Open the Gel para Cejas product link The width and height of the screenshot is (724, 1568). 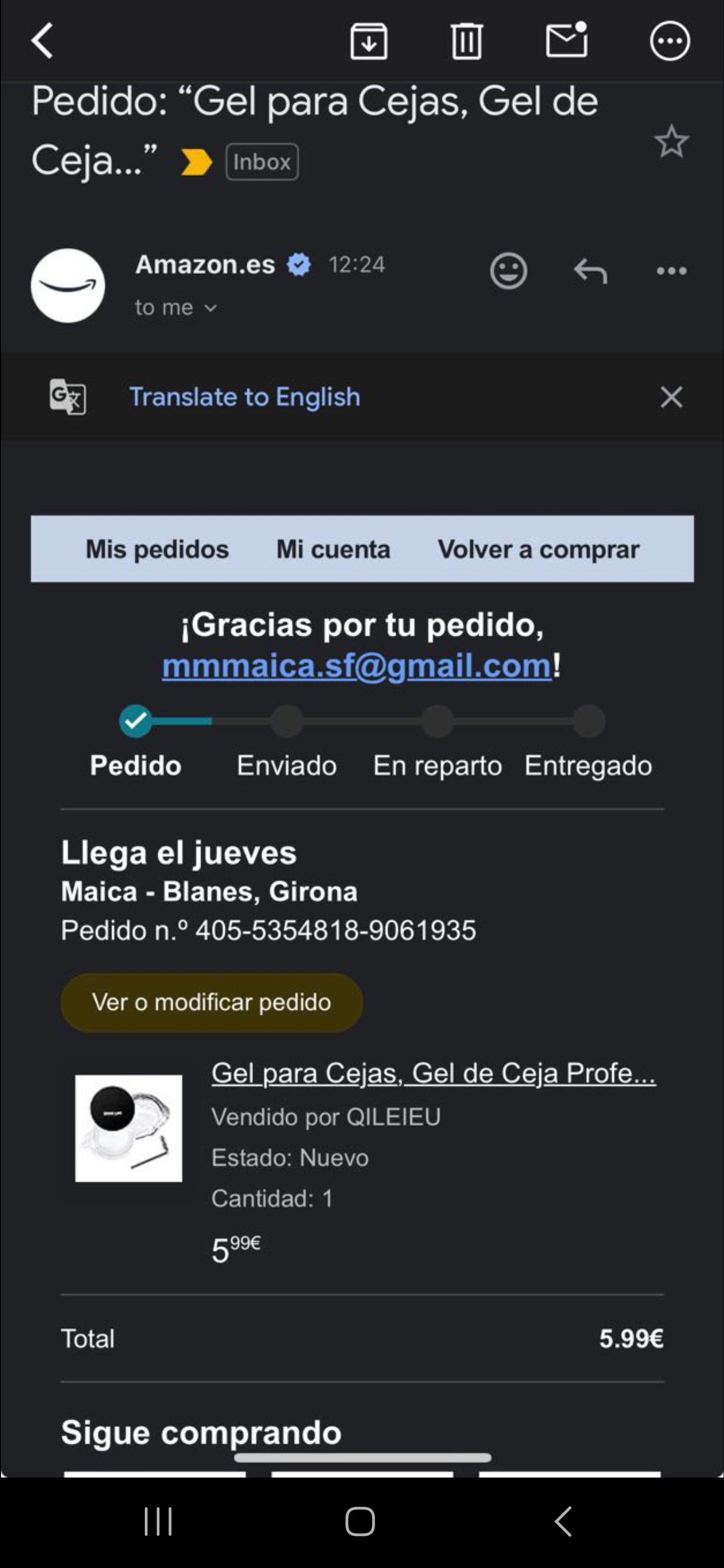433,1073
